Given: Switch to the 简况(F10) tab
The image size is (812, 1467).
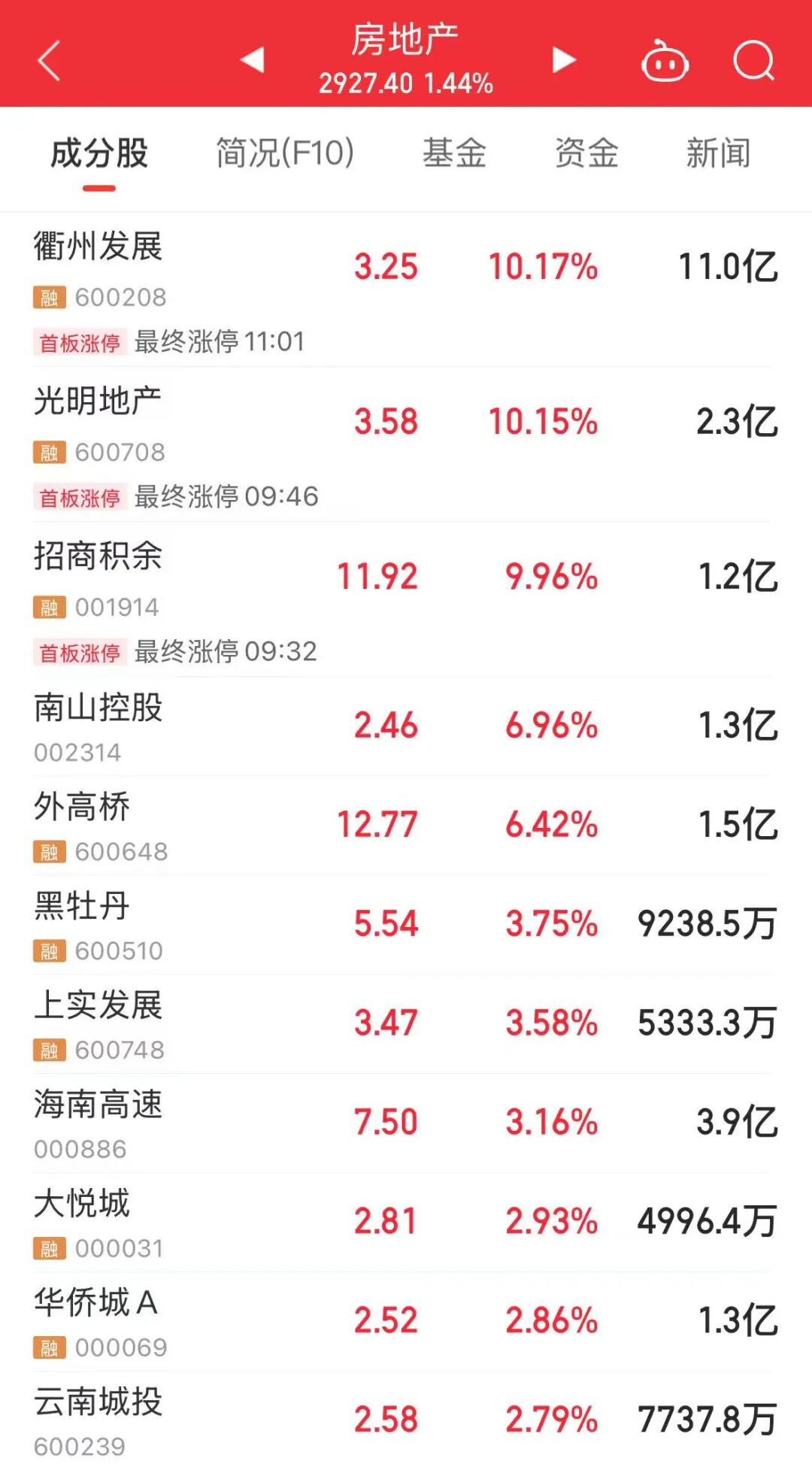Looking at the screenshot, I should click(285, 153).
